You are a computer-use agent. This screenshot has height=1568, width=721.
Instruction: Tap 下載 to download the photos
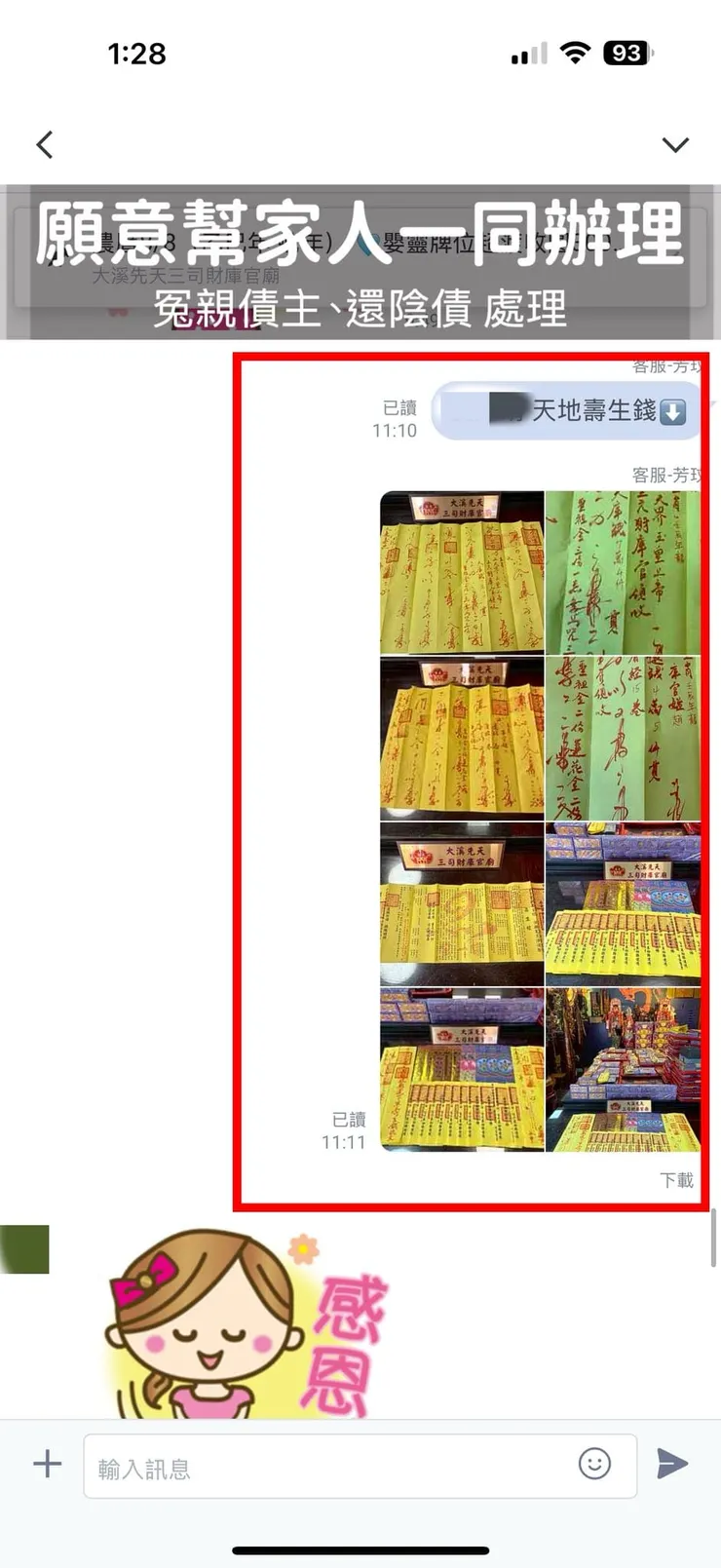pyautogui.click(x=676, y=1180)
